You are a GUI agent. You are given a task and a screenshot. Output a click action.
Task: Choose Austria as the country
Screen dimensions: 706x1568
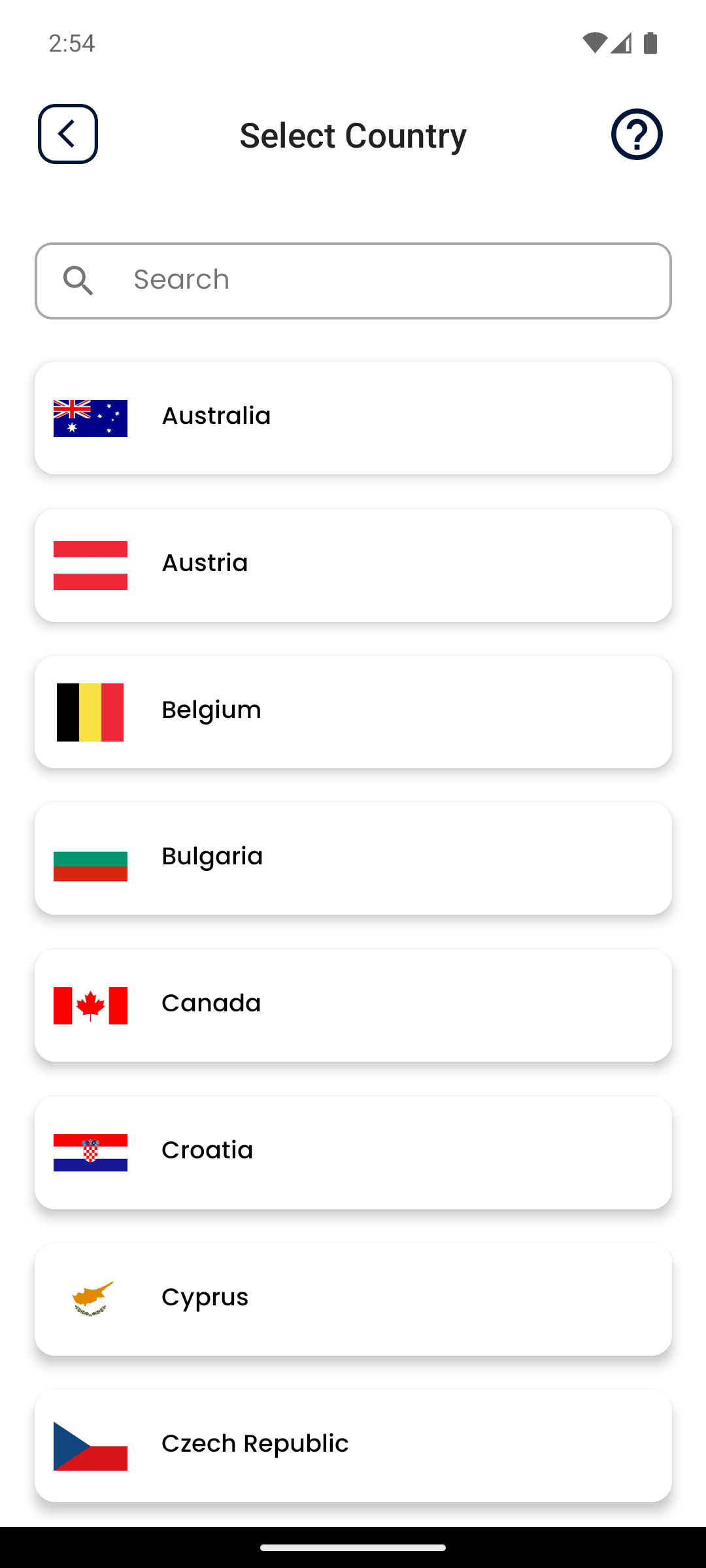[x=353, y=565]
